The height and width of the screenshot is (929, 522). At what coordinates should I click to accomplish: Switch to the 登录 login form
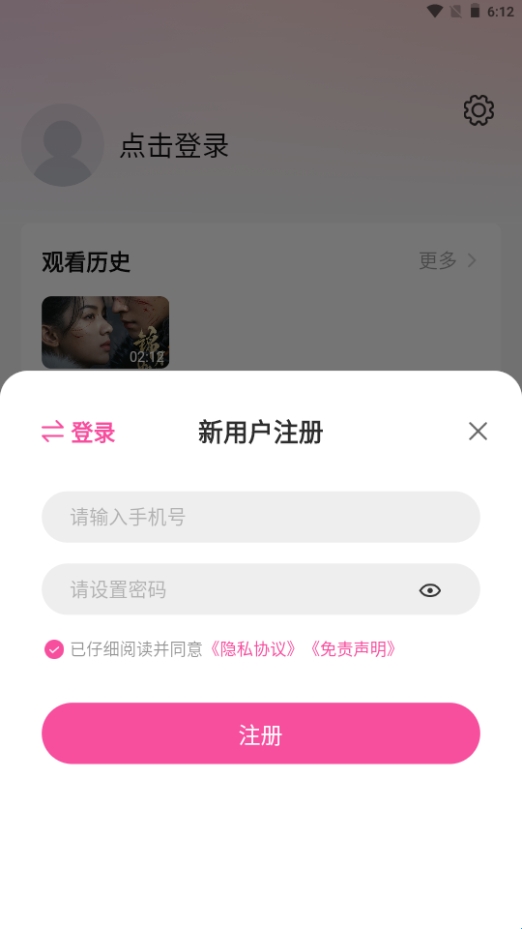coord(78,433)
